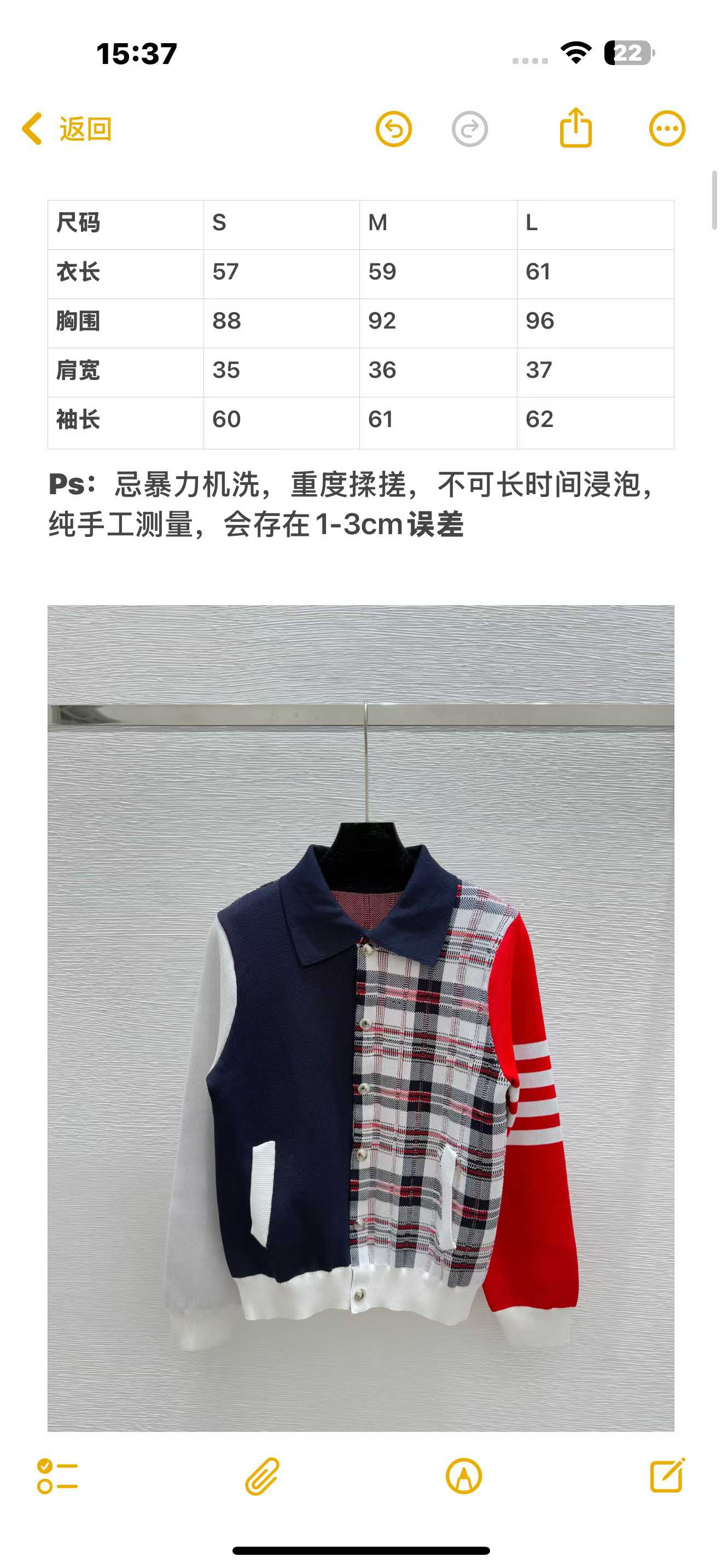Open the markup pen tool
The image size is (722, 1568).
pyautogui.click(x=464, y=1476)
